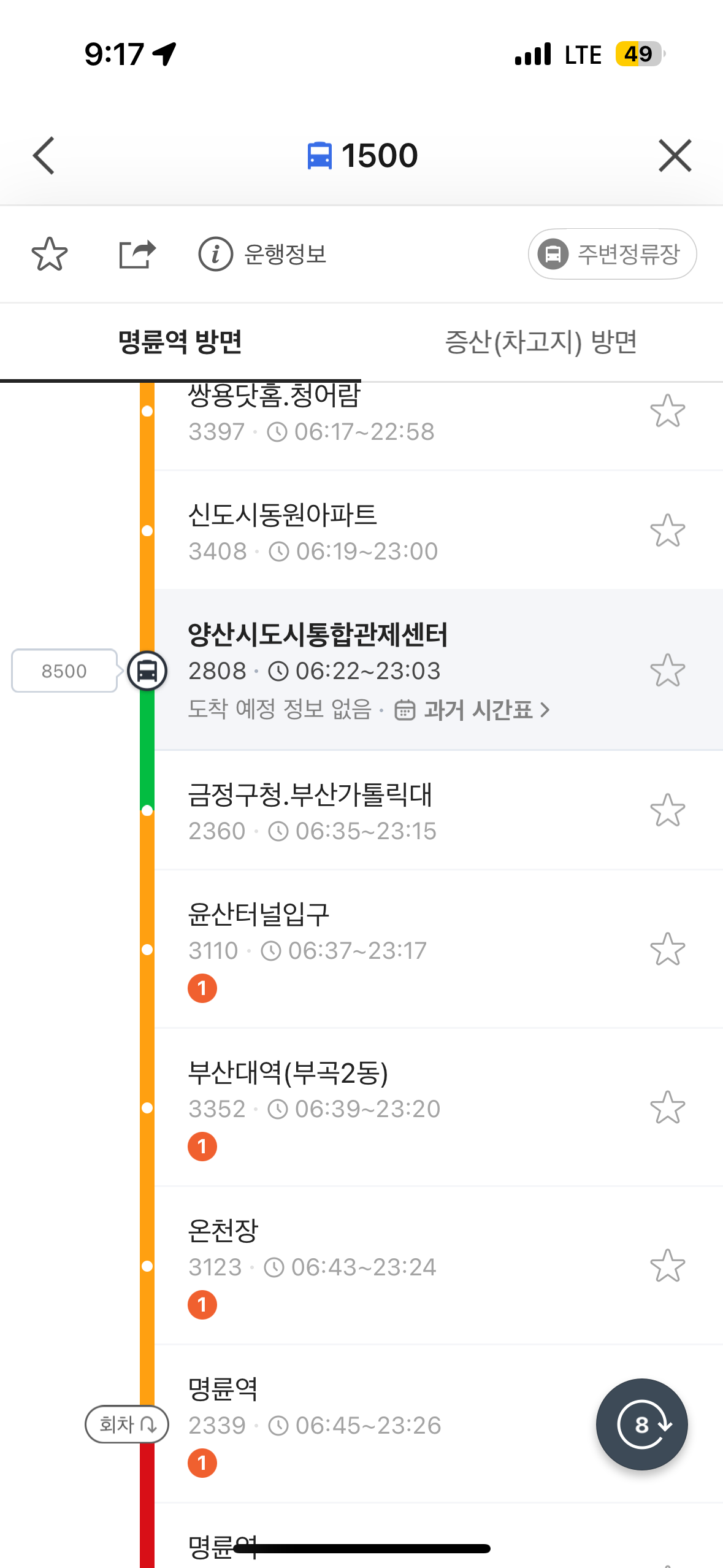Open the 쌍용닷홈.청어람 stop
This screenshot has height=1568, width=723.
tap(368, 414)
